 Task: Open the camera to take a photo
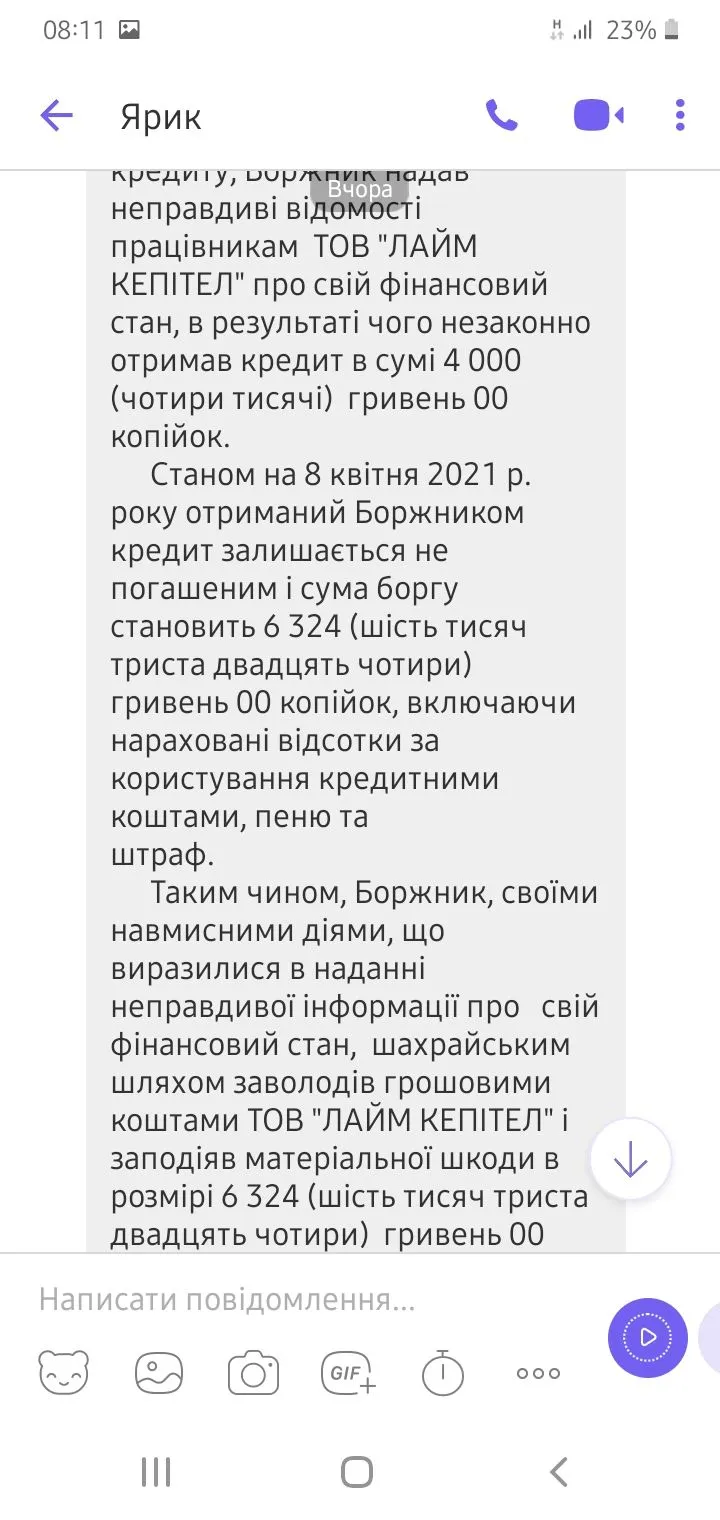pyautogui.click(x=253, y=1373)
